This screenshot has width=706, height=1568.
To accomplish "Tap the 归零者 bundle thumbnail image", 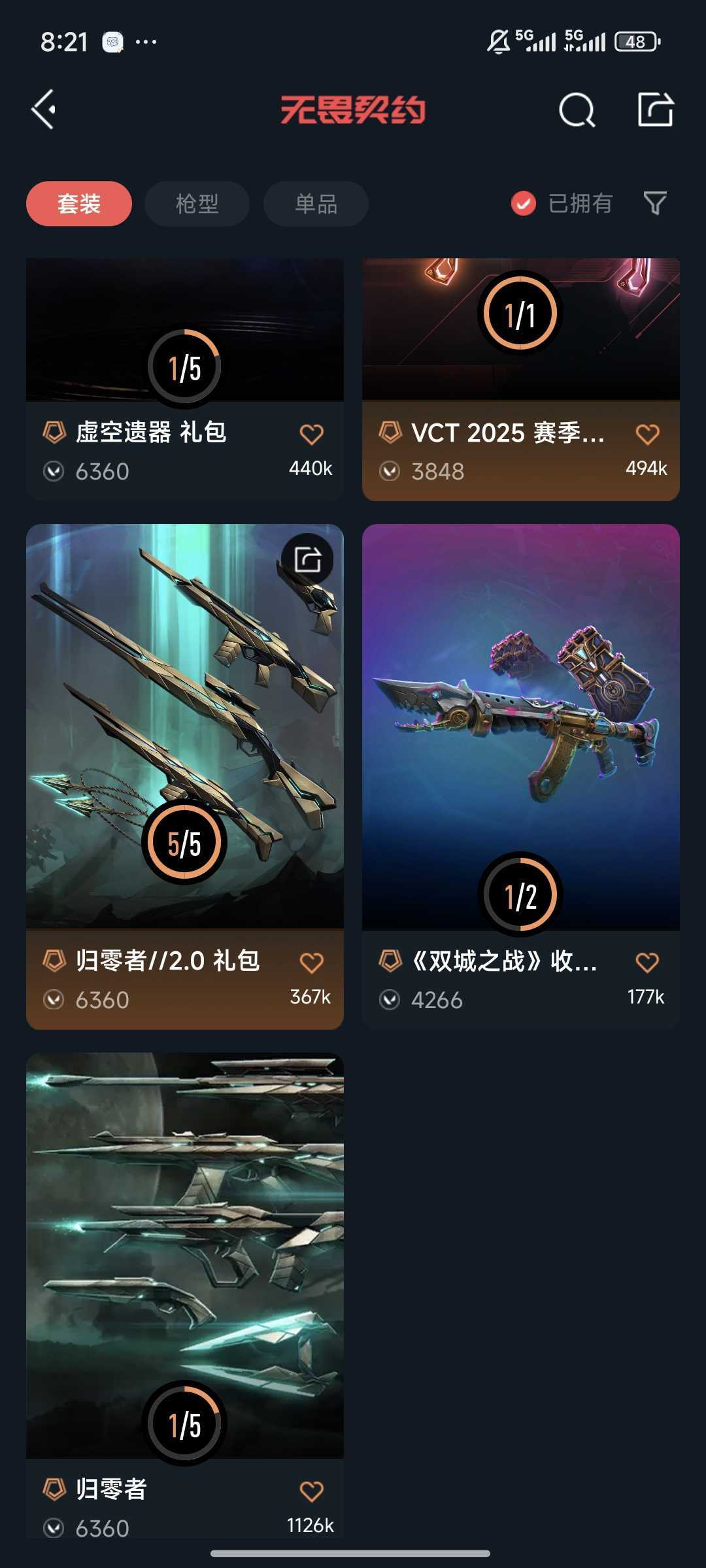I will tap(185, 1241).
